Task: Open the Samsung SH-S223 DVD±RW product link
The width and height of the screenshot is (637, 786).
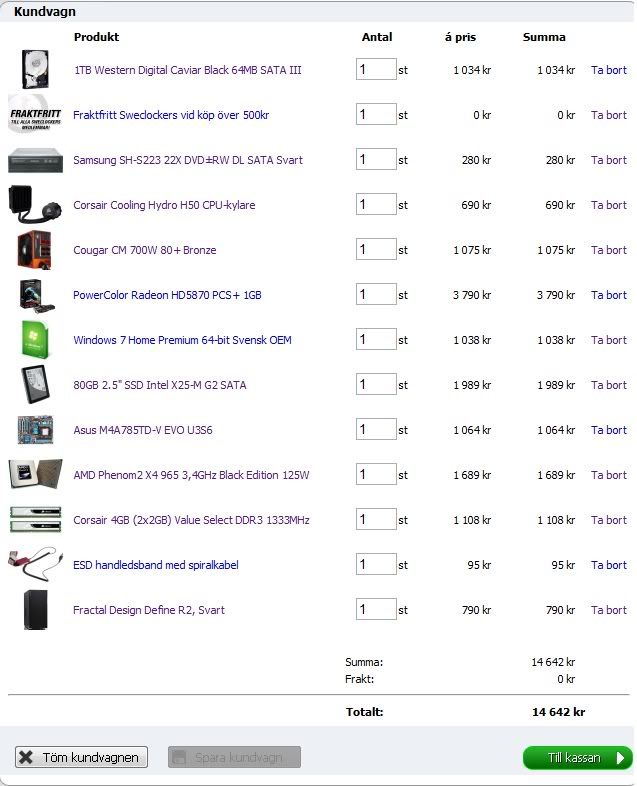Action: pyautogui.click(x=187, y=160)
